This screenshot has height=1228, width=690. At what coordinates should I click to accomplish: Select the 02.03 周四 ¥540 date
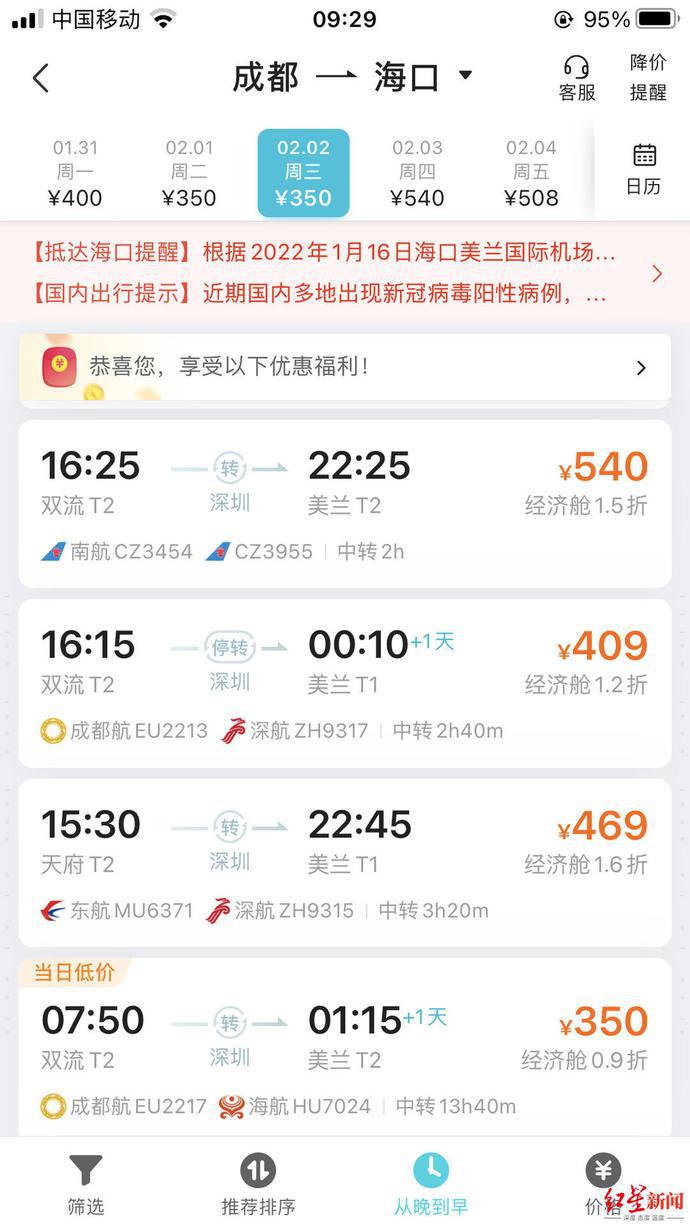[x=417, y=173]
